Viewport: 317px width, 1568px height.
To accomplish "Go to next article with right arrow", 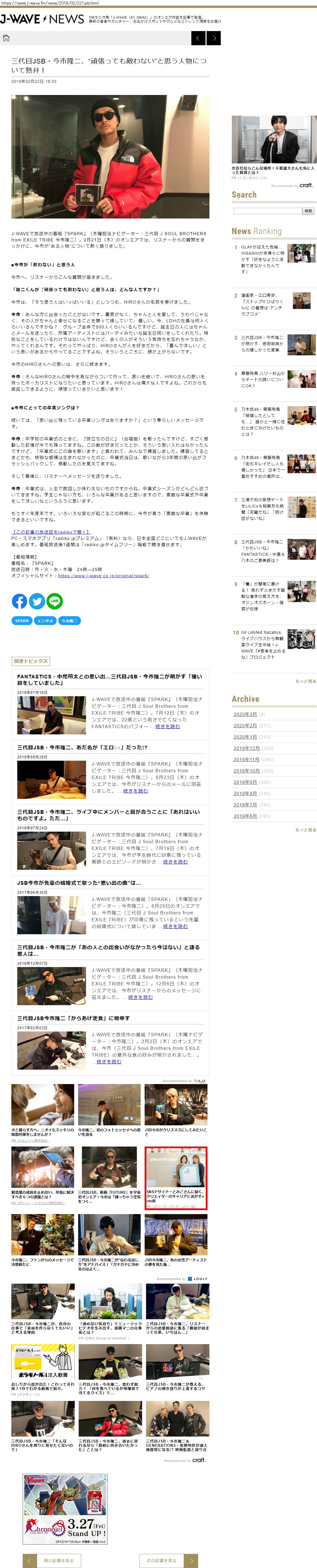I will (x=213, y=38).
